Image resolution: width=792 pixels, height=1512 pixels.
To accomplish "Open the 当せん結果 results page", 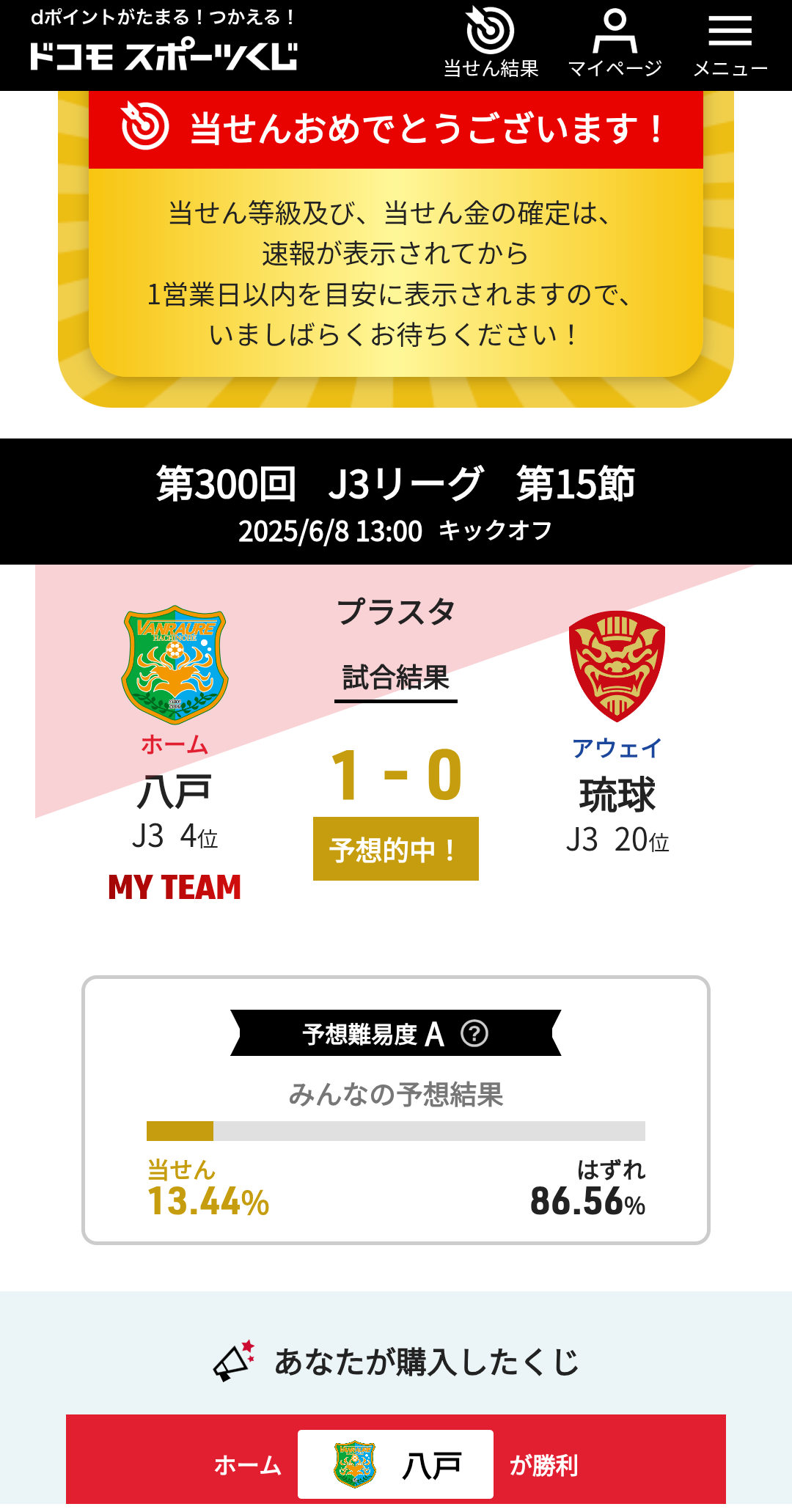I will tap(491, 43).
